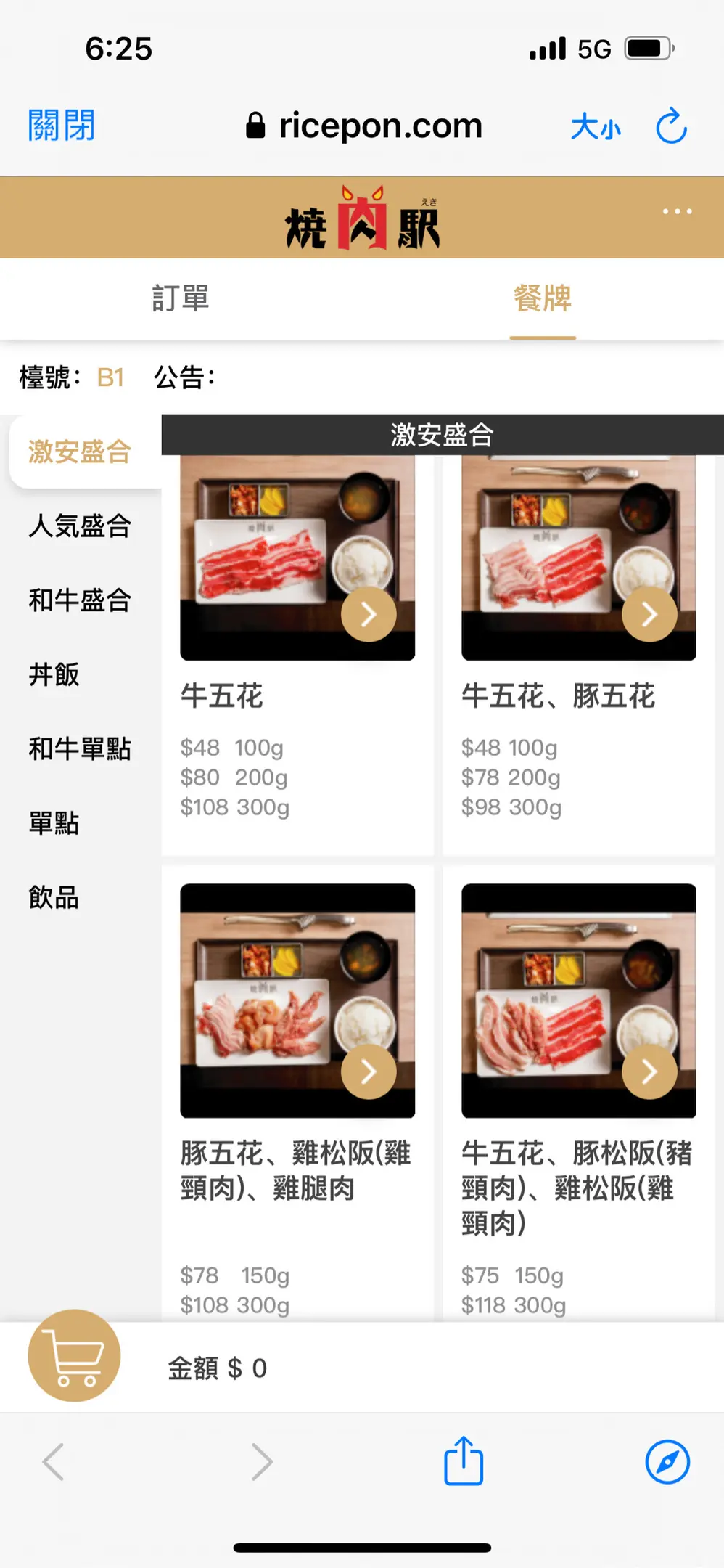Open the shopping cart
The width and height of the screenshot is (724, 1568).
click(74, 1355)
